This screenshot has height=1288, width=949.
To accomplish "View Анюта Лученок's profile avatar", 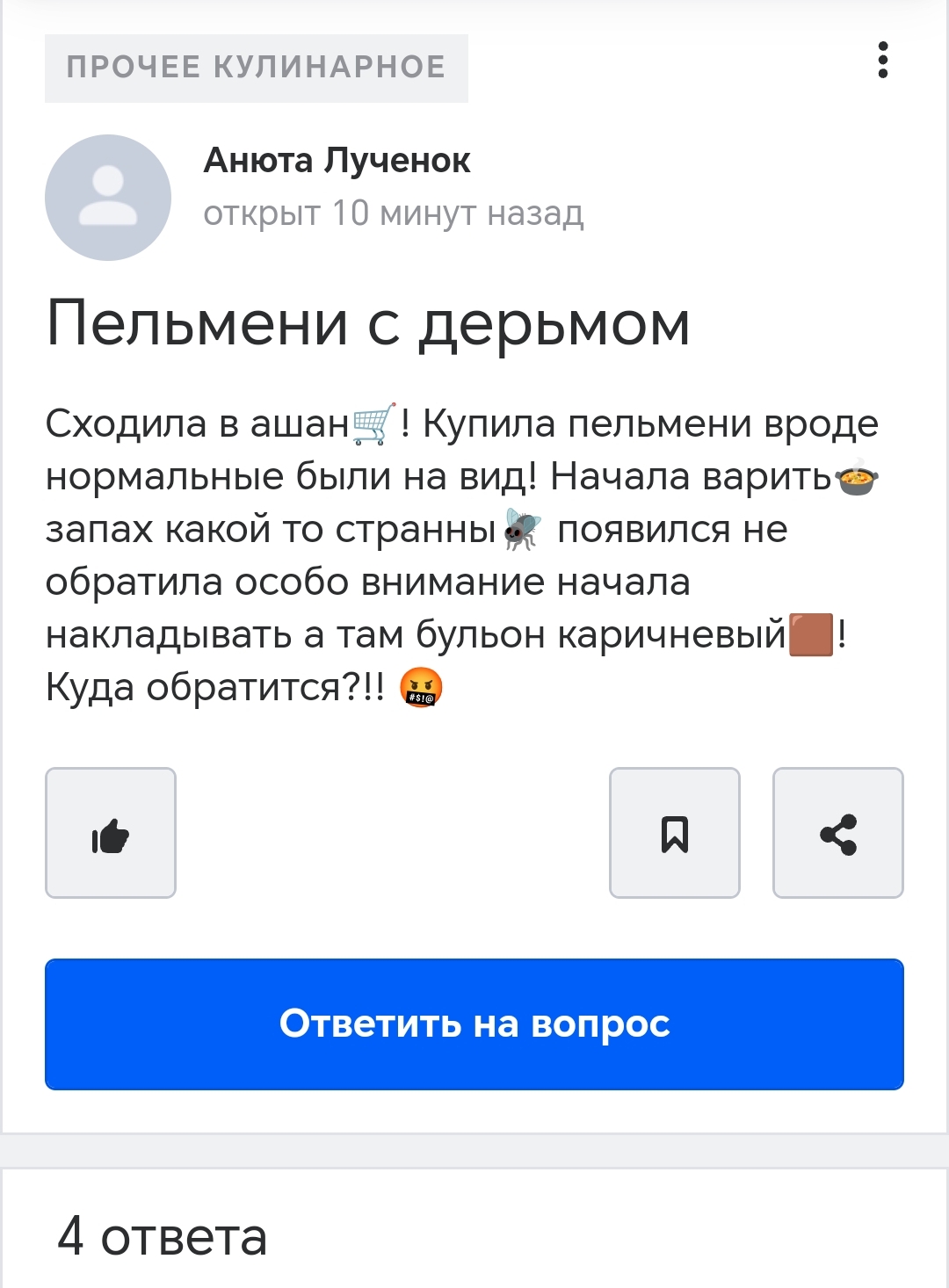I will click(108, 198).
